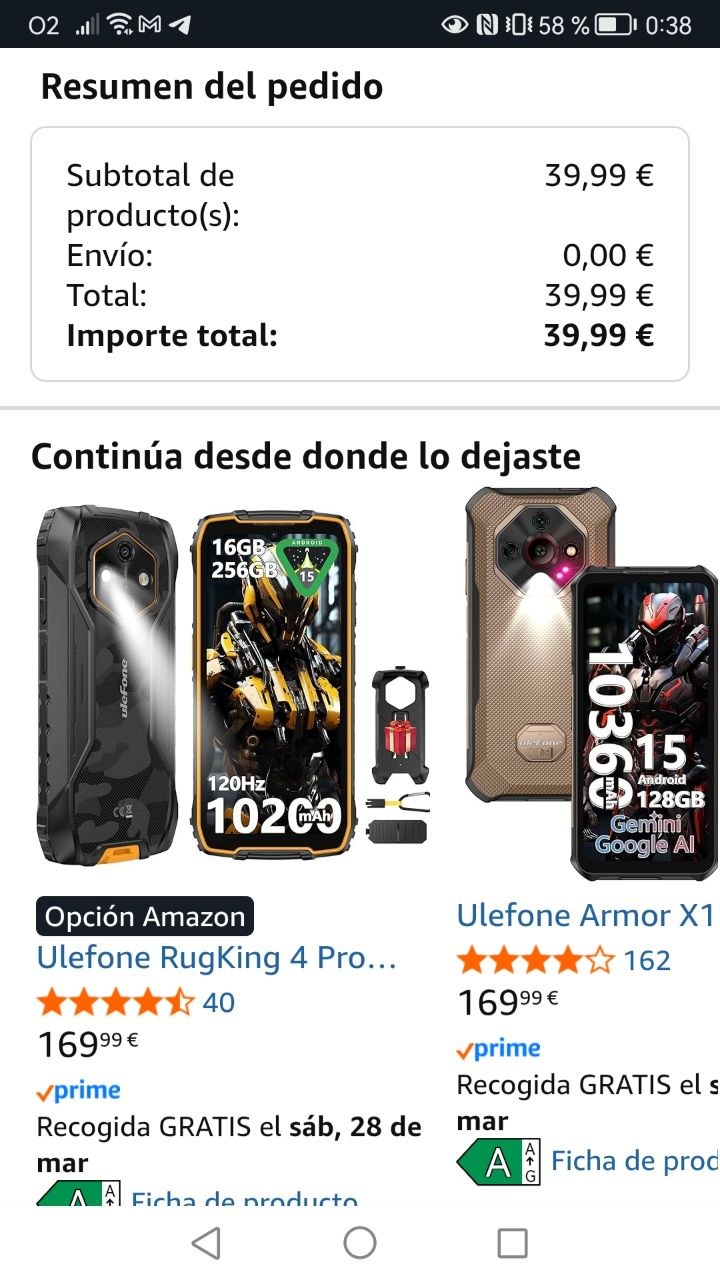Open Ficha de producto for Armor X1
720x1280 pixels.
pos(634,1161)
